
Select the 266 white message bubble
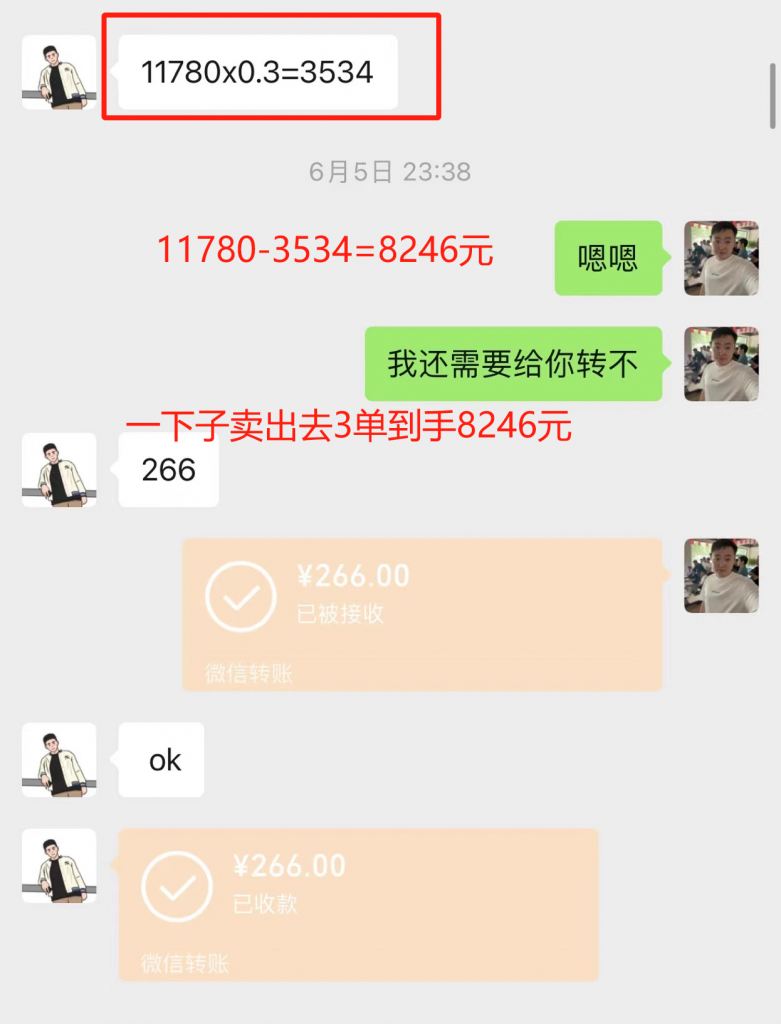[167, 471]
